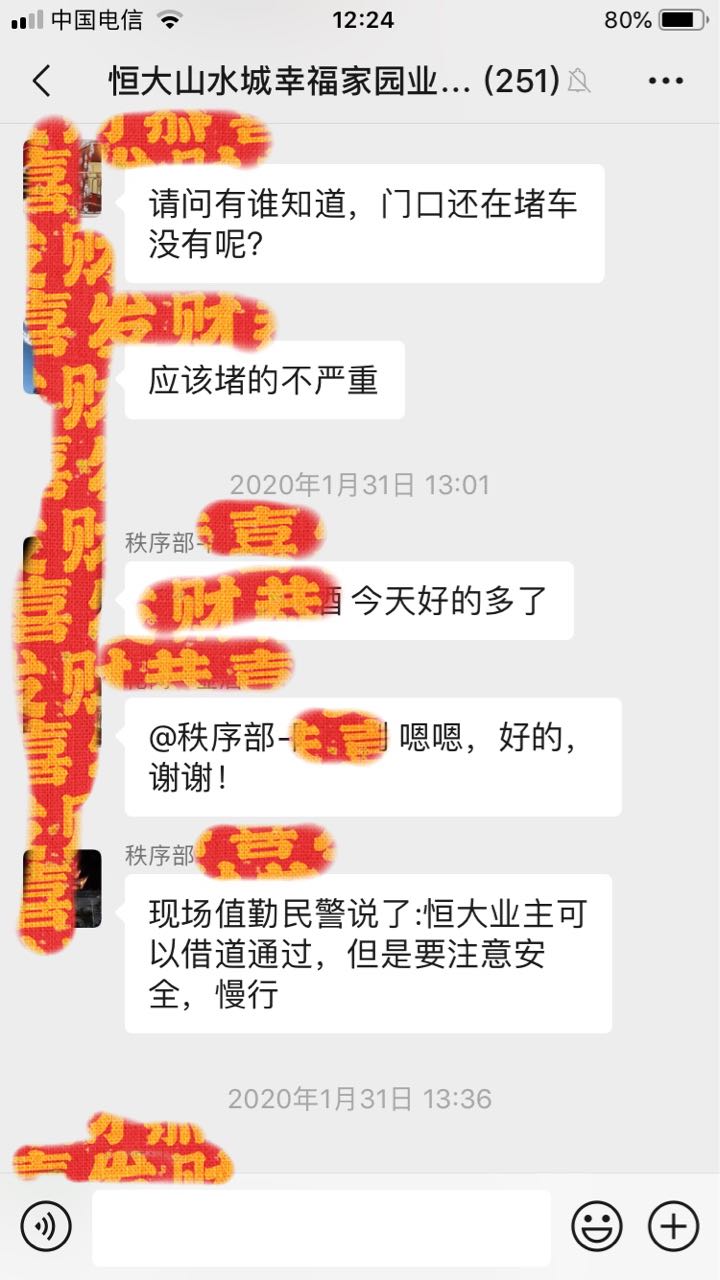Open the emoji sticker panel
Screen dimensions: 720x1280
pyautogui.click(x=597, y=1225)
